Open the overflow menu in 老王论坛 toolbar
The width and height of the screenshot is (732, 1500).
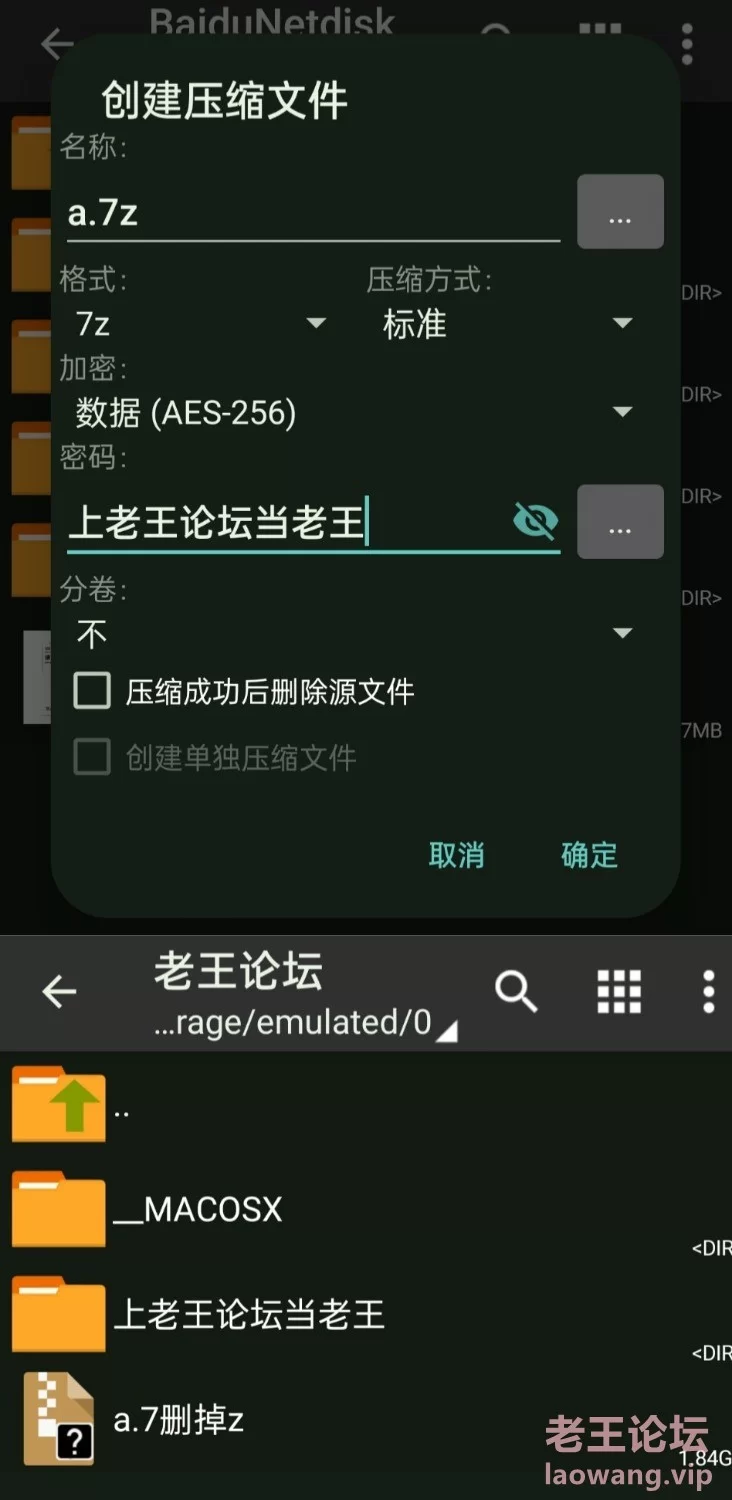[x=708, y=992]
